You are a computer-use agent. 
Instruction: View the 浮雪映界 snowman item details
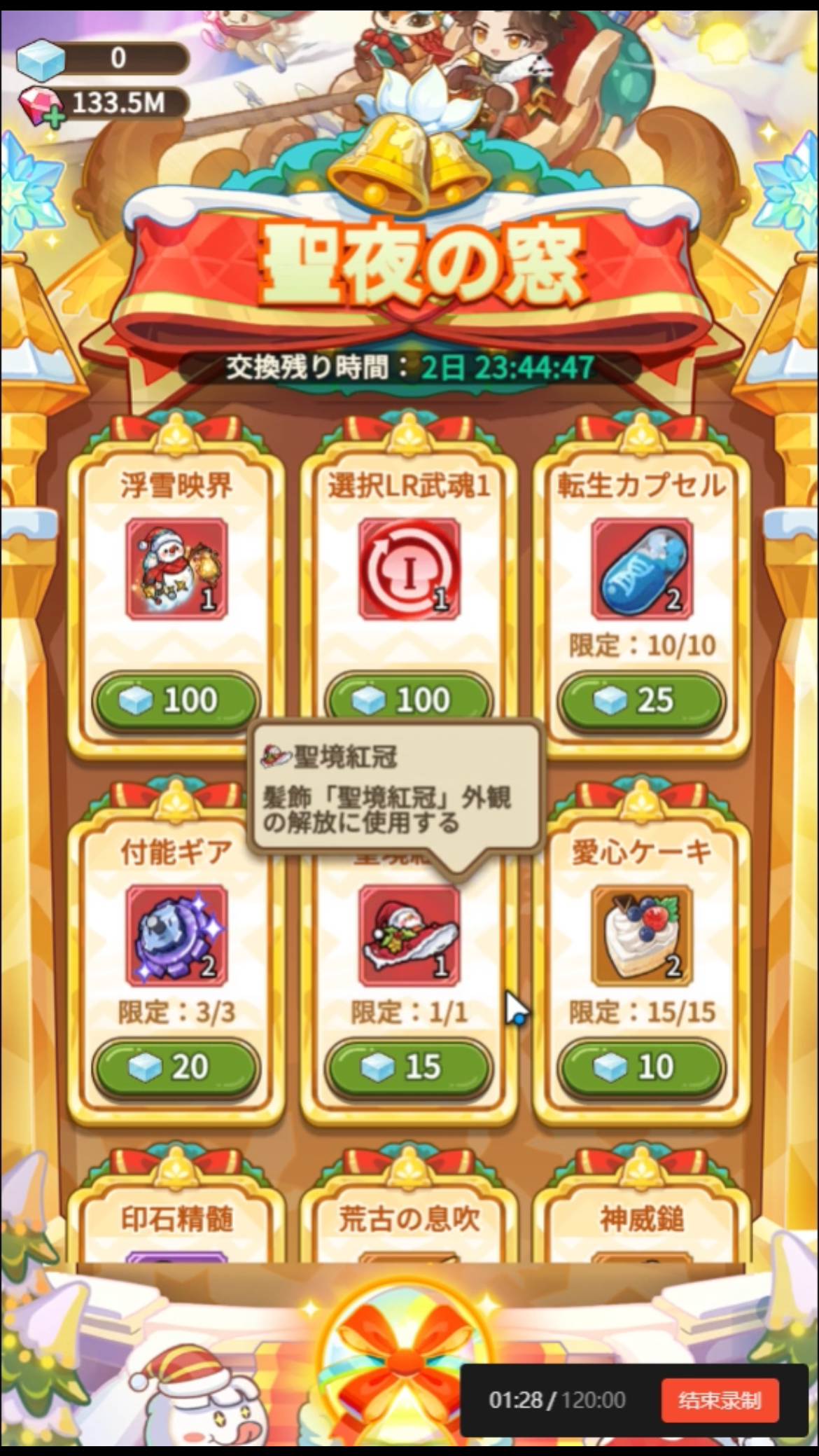pos(176,569)
